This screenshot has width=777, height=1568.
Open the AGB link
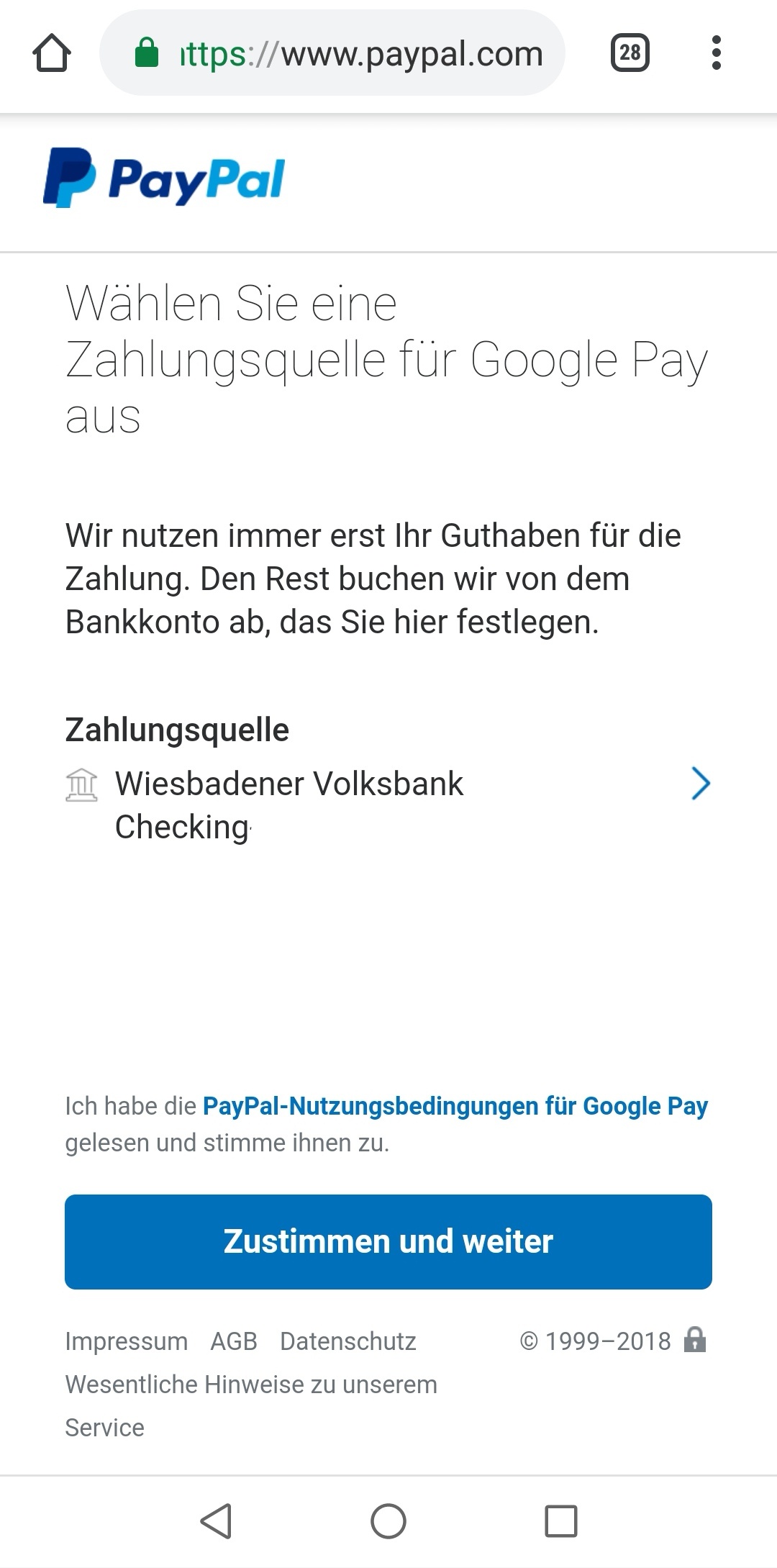[x=234, y=1341]
